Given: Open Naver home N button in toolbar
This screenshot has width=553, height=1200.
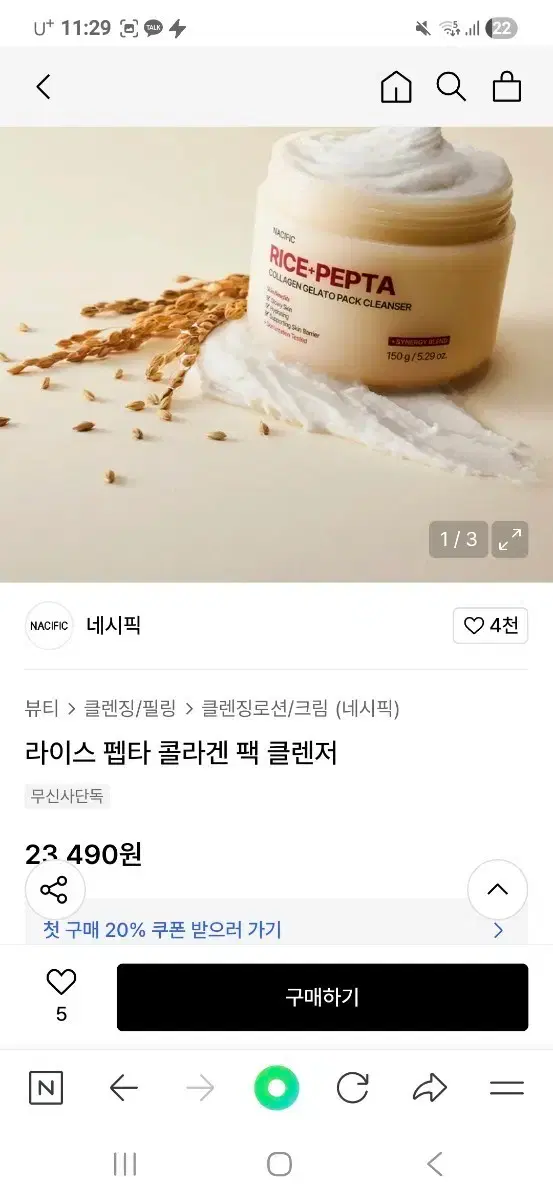Looking at the screenshot, I should pos(46,1088).
